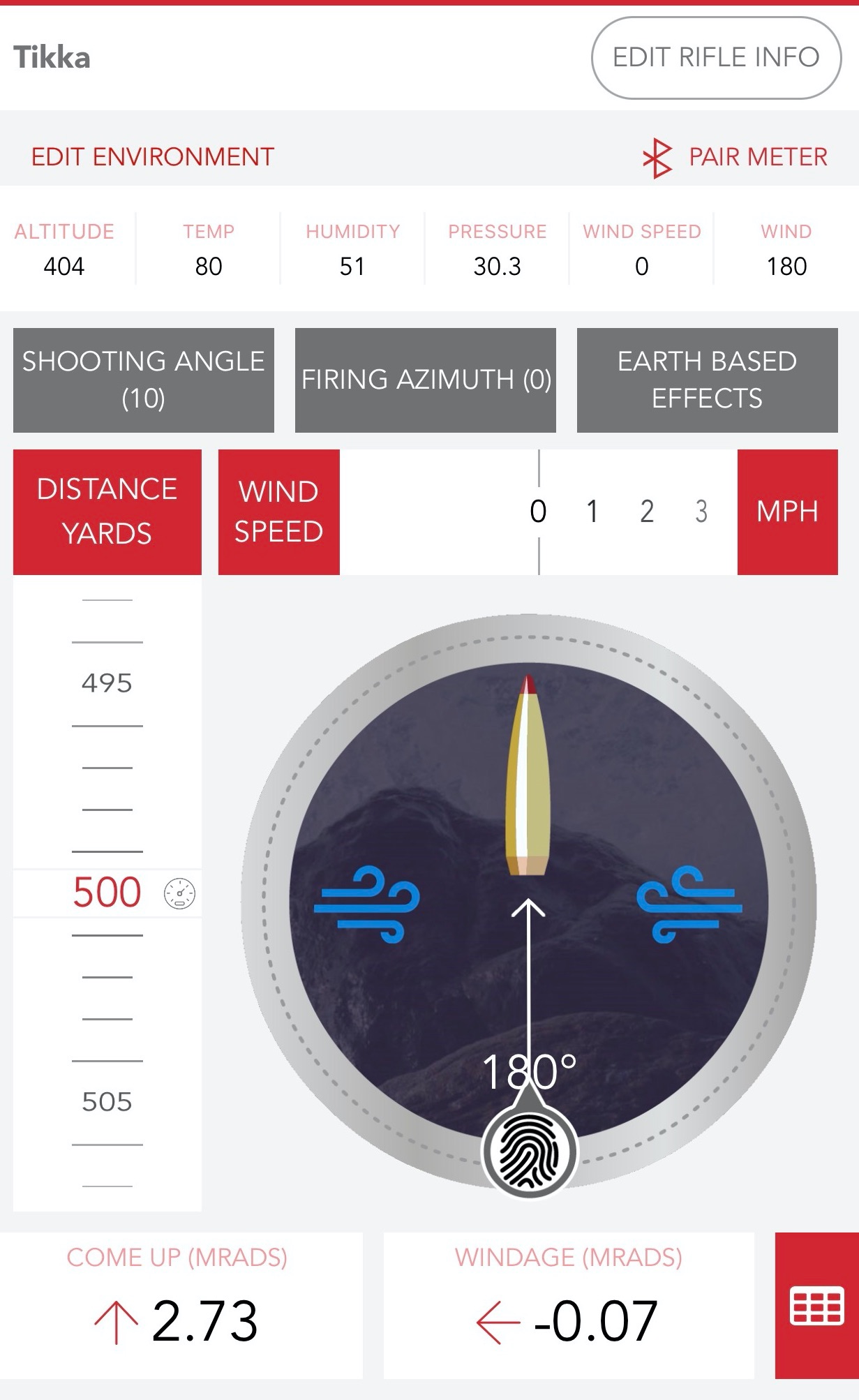The width and height of the screenshot is (859, 1400).
Task: Open the Firing Azimuth (0) setting
Action: pos(426,380)
